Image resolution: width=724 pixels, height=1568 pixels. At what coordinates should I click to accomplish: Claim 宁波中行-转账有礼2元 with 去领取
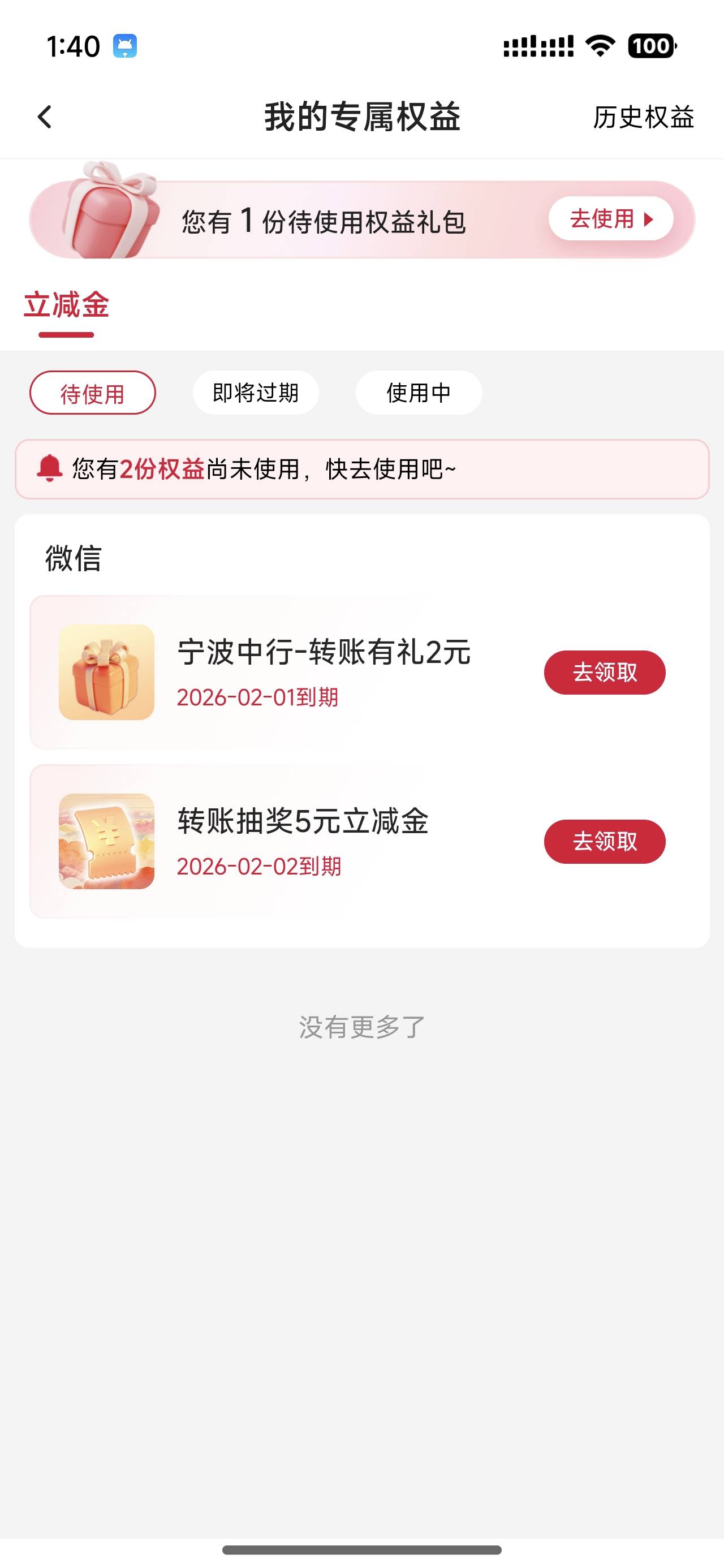tap(604, 673)
